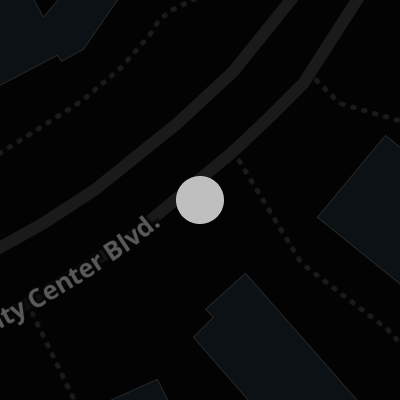Screen dimensions: 400x400
Task: Tap the white location marker on the map
Action: tap(200, 200)
